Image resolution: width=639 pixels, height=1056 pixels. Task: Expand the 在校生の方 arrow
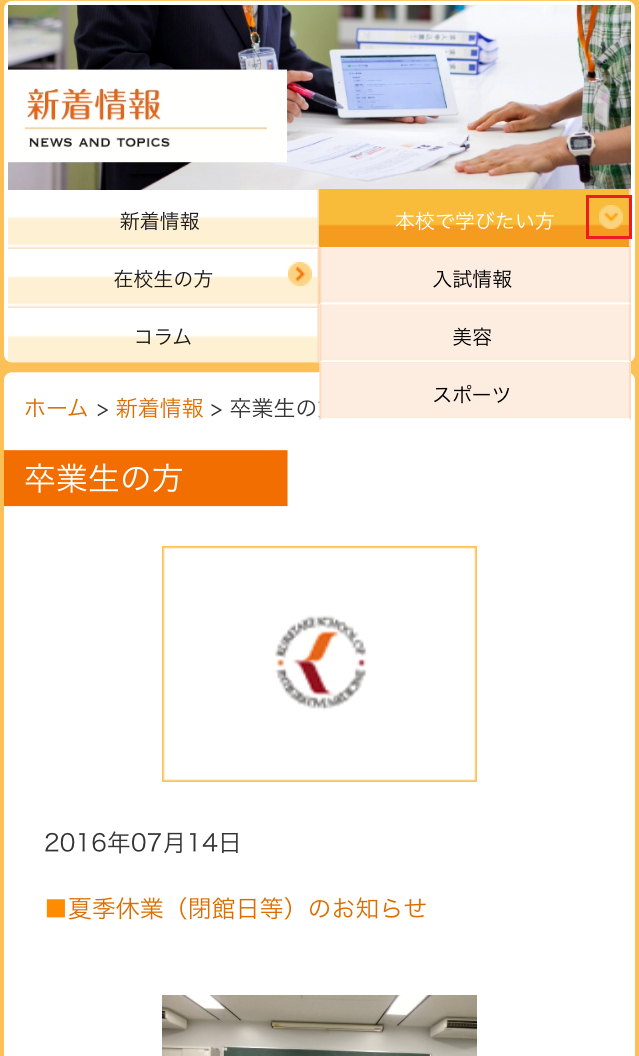pos(300,274)
